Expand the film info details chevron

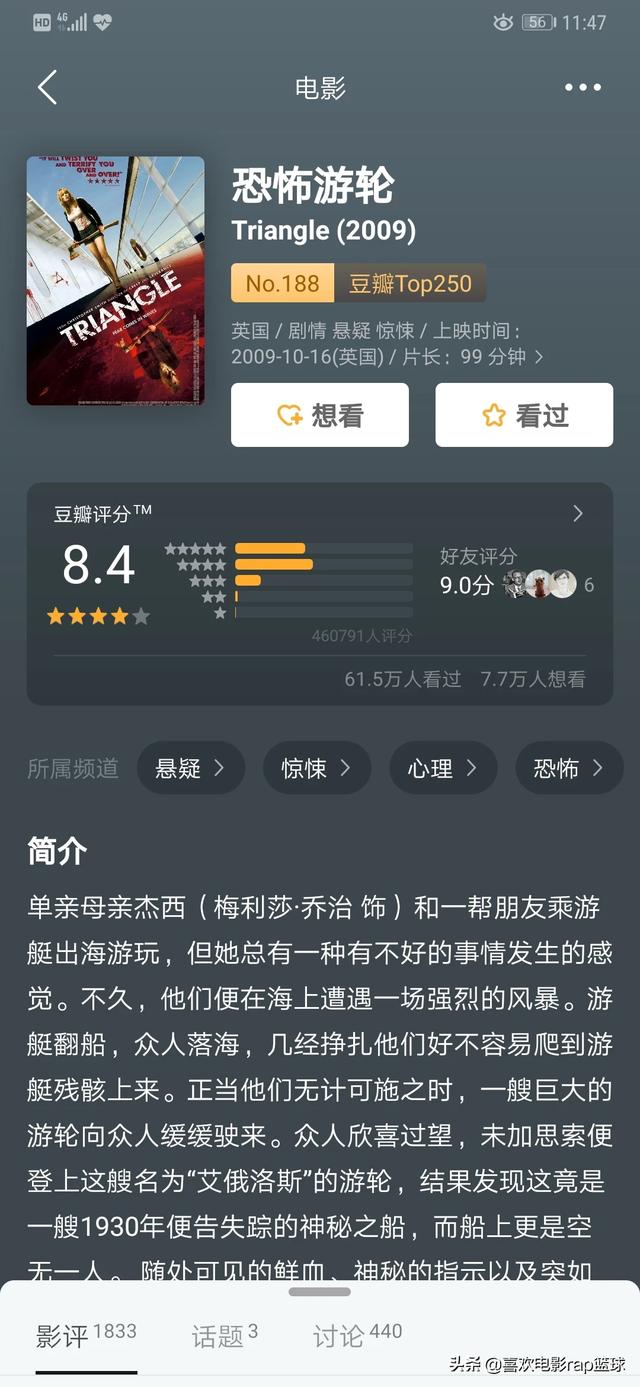(539, 357)
